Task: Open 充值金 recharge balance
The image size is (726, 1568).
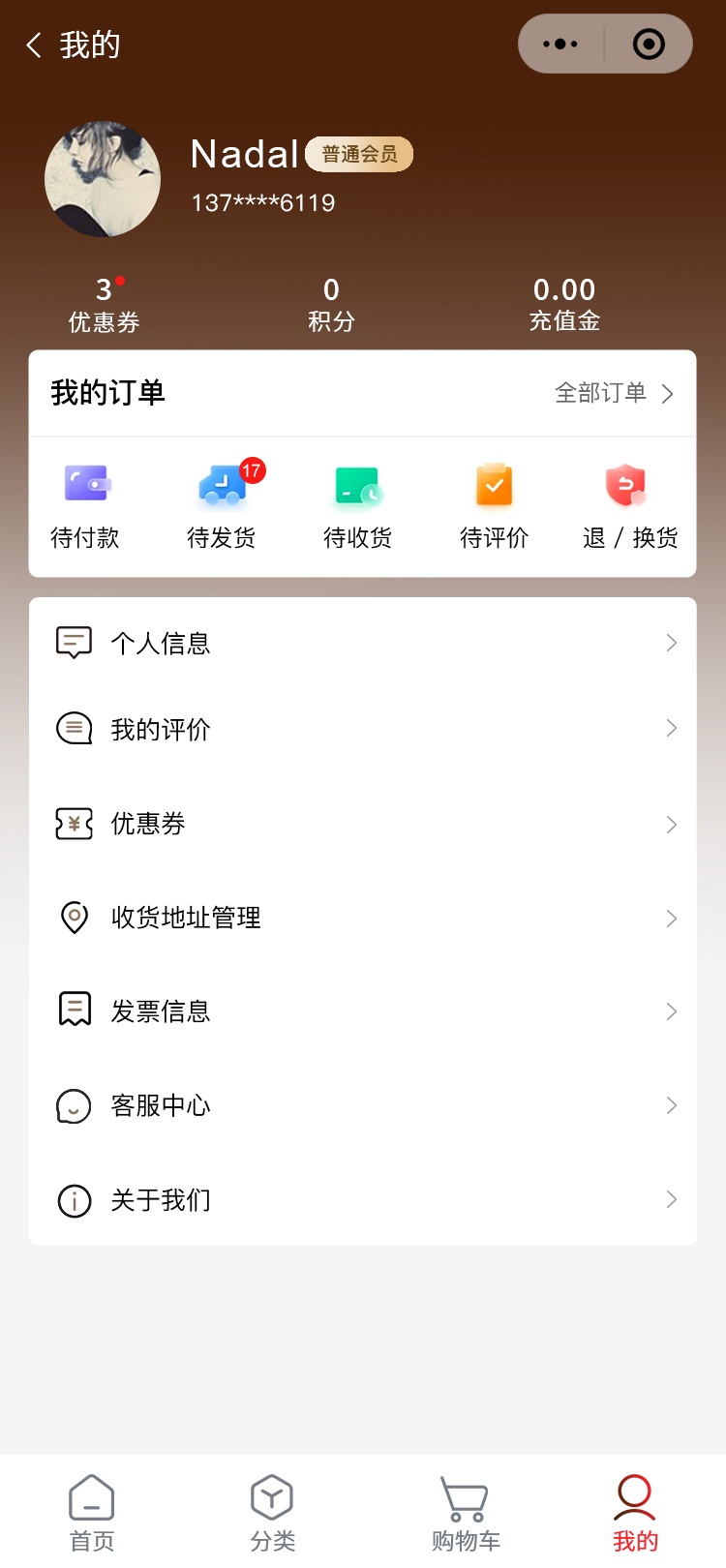Action: click(564, 305)
